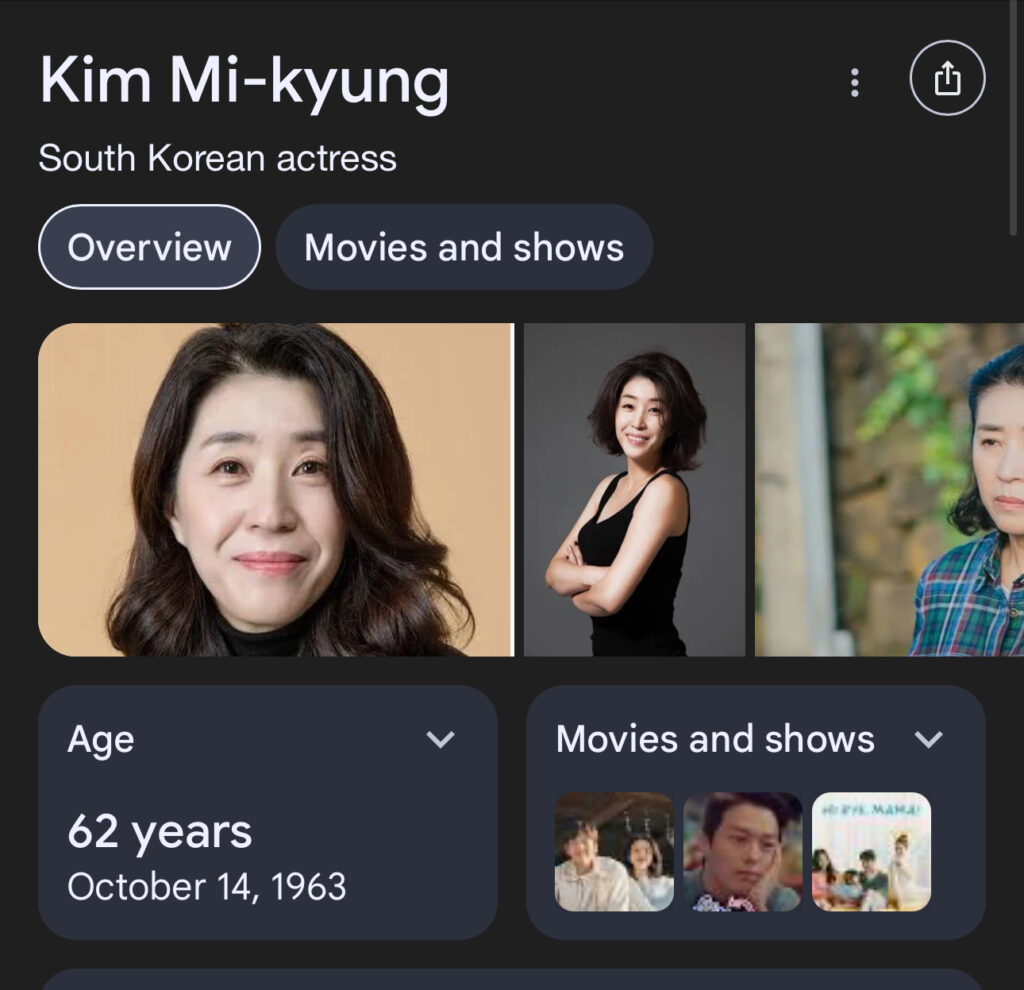Select the Overview chip
This screenshot has width=1024, height=990.
click(149, 247)
